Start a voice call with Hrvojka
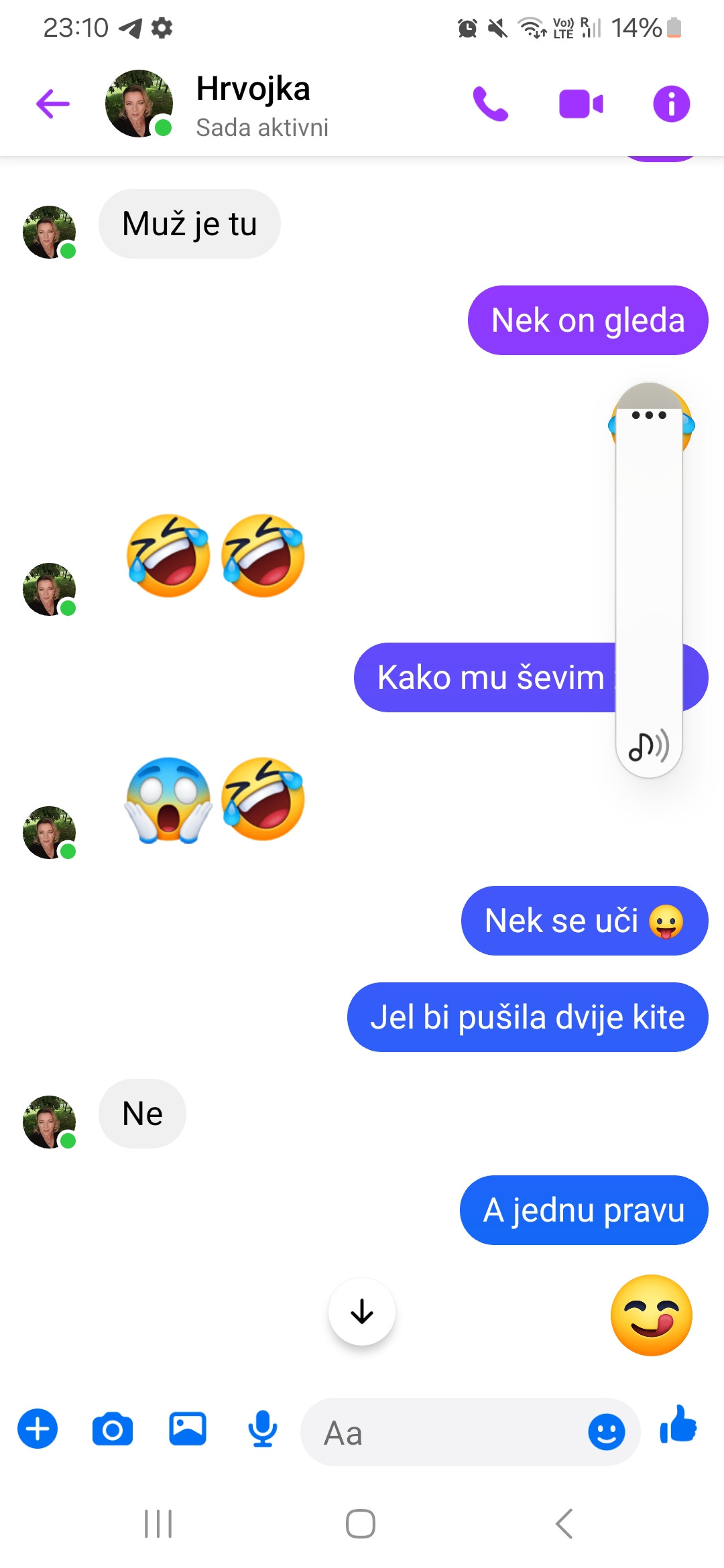 (x=491, y=104)
